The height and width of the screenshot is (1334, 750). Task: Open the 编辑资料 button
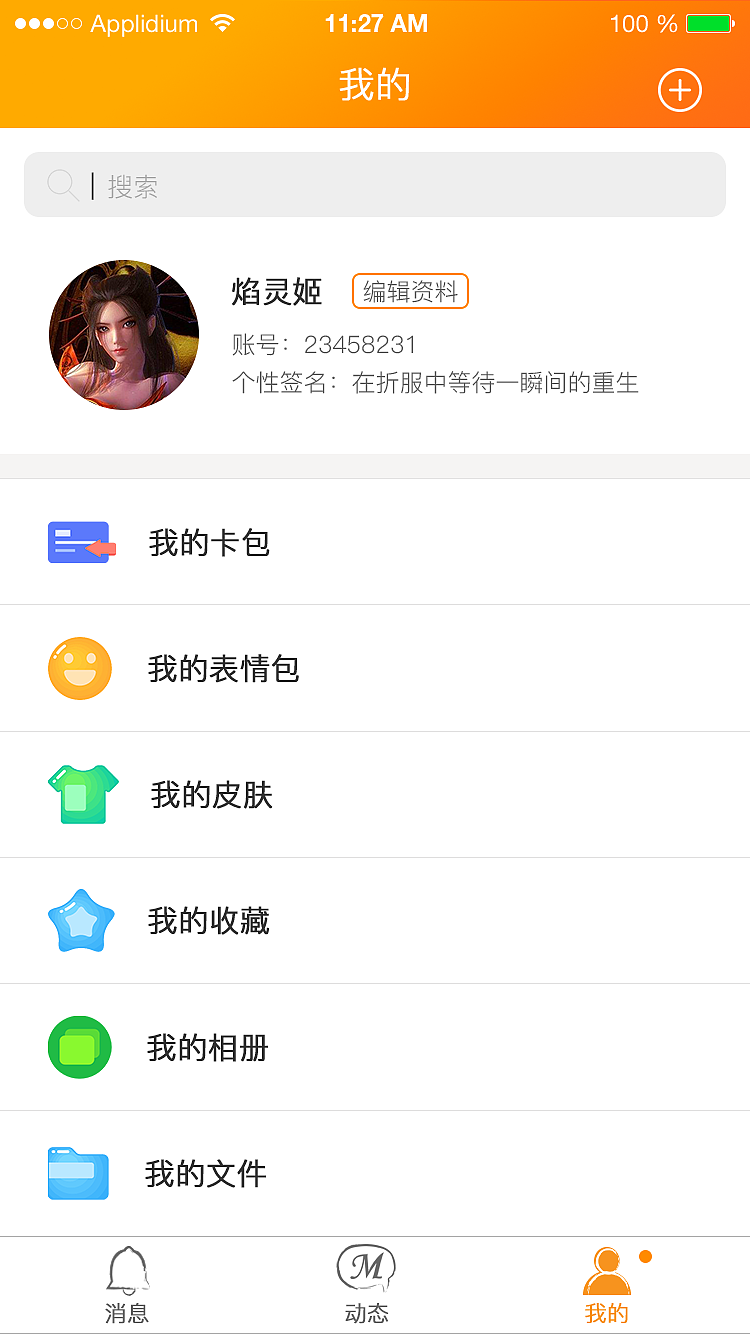point(410,292)
